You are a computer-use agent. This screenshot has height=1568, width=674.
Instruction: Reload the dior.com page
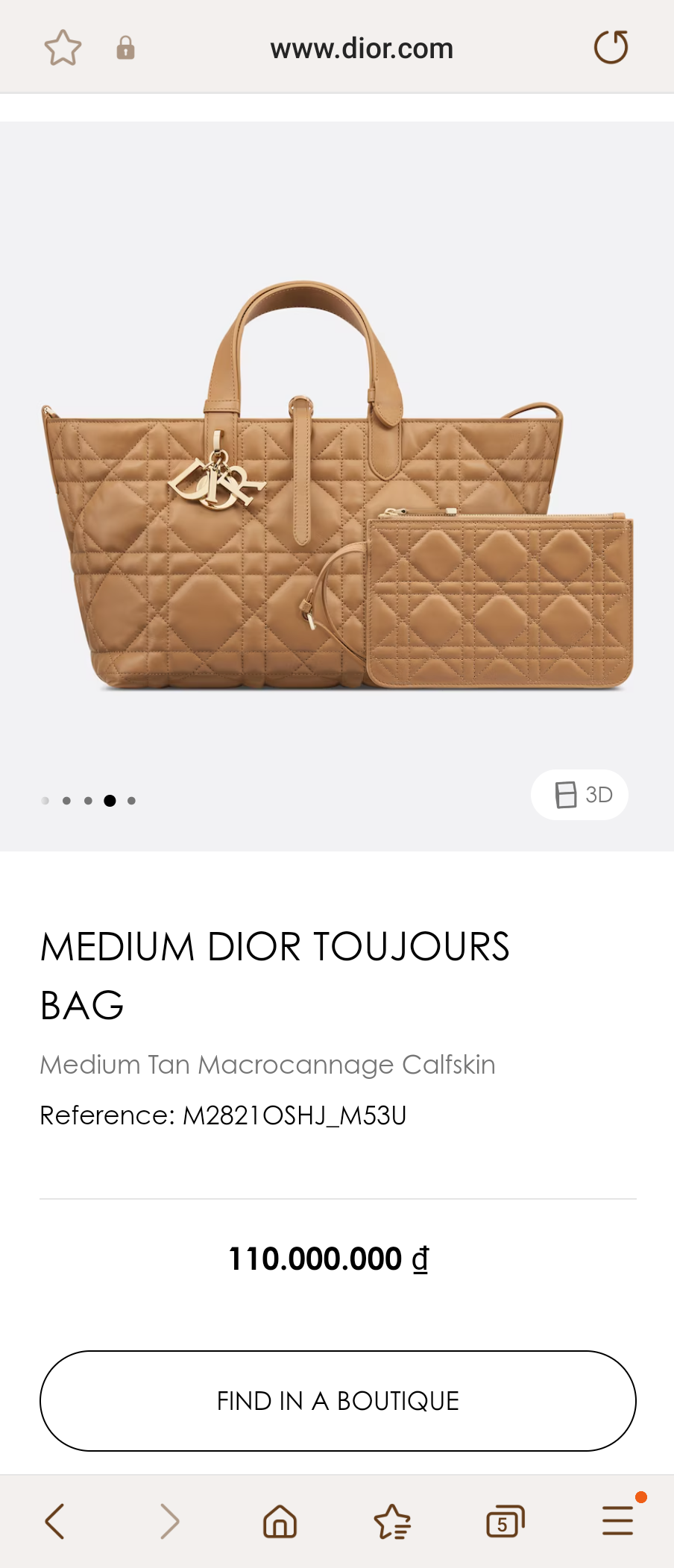coord(611,46)
